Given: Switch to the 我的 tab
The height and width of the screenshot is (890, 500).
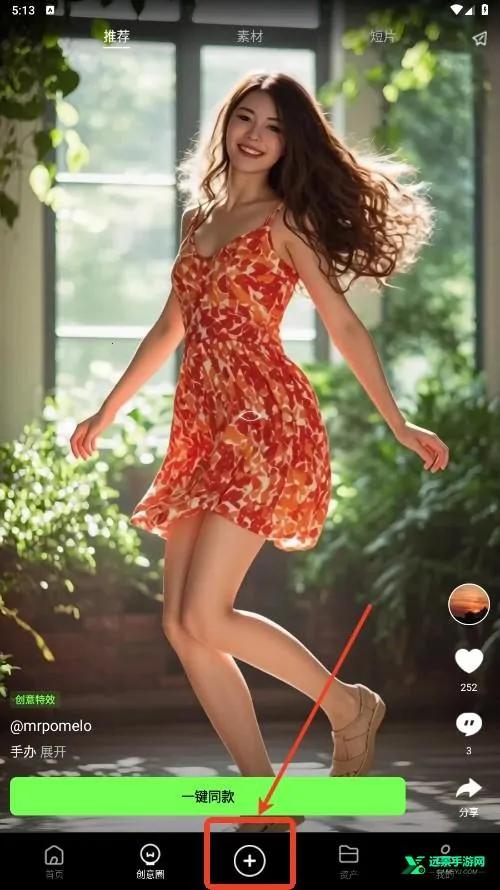Looking at the screenshot, I should pyautogui.click(x=446, y=861).
